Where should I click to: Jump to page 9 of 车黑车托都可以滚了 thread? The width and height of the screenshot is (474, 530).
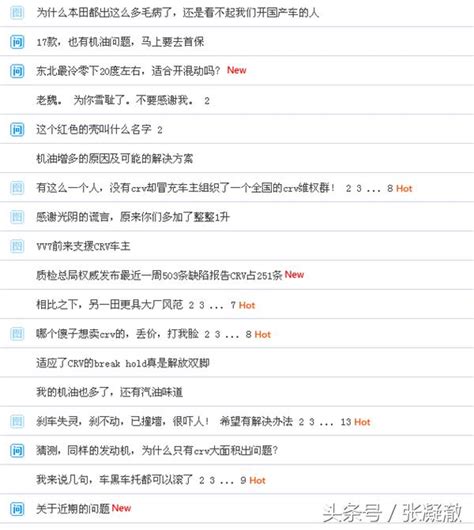click(x=243, y=480)
